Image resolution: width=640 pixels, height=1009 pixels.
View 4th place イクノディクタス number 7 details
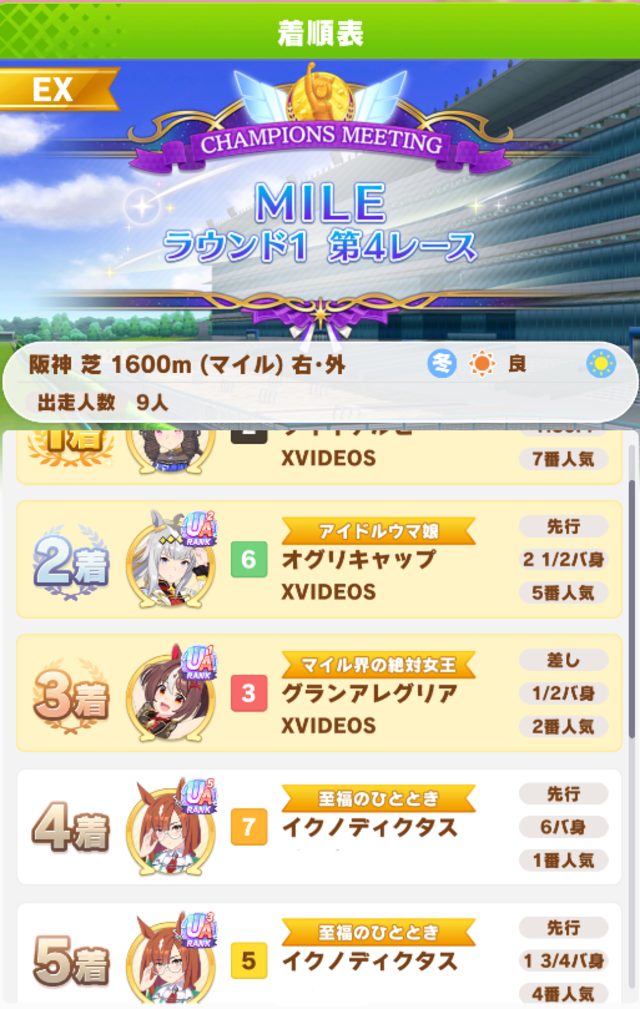click(x=168, y=829)
